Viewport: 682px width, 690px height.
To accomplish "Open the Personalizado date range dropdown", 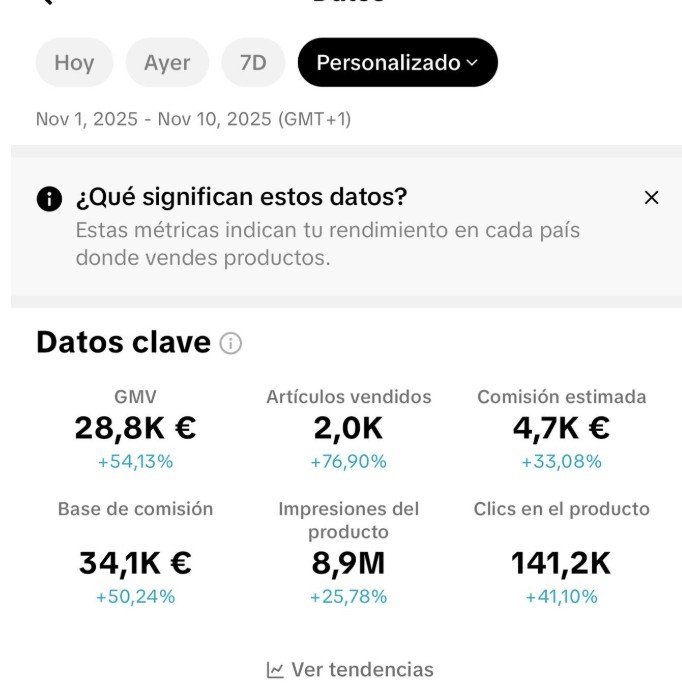I will click(x=397, y=63).
